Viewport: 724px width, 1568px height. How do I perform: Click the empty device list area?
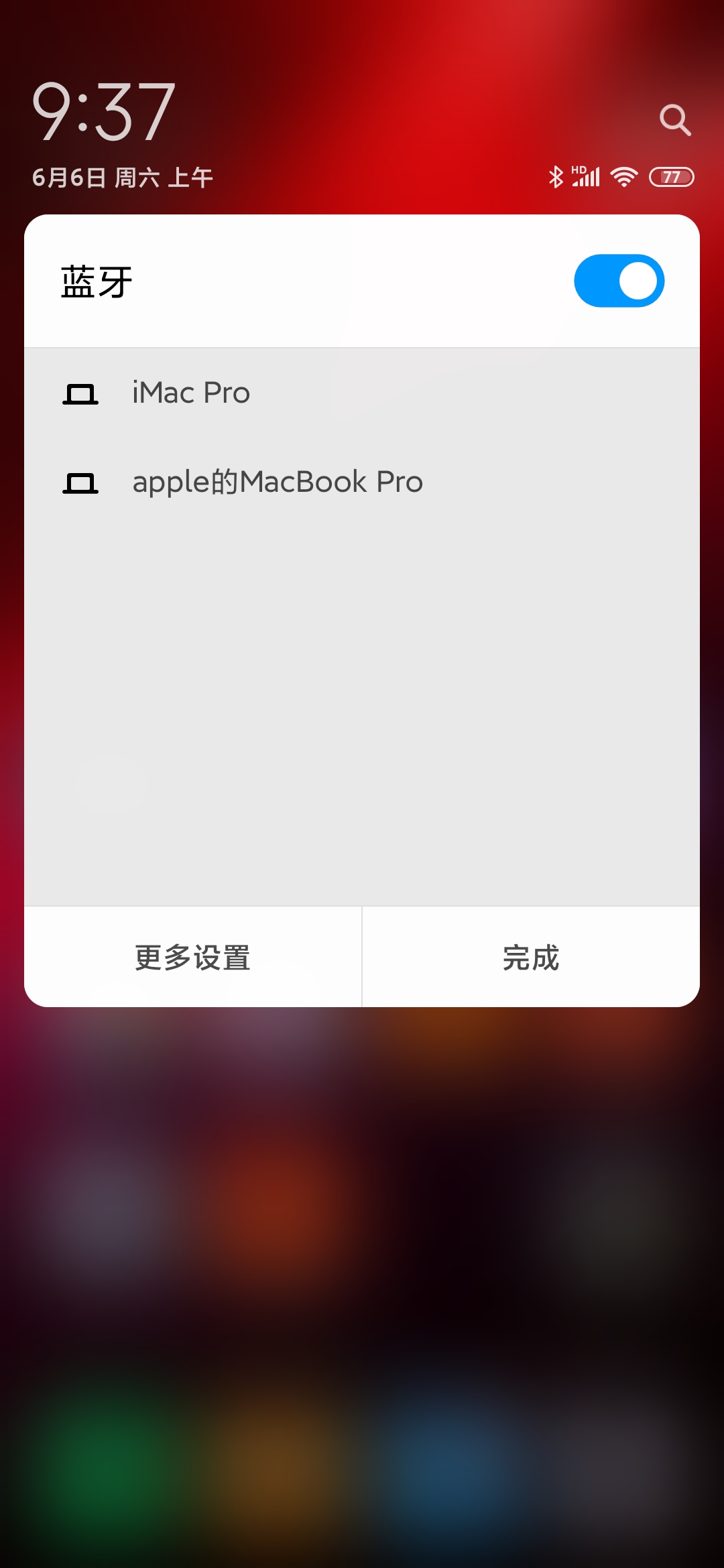coord(362,704)
